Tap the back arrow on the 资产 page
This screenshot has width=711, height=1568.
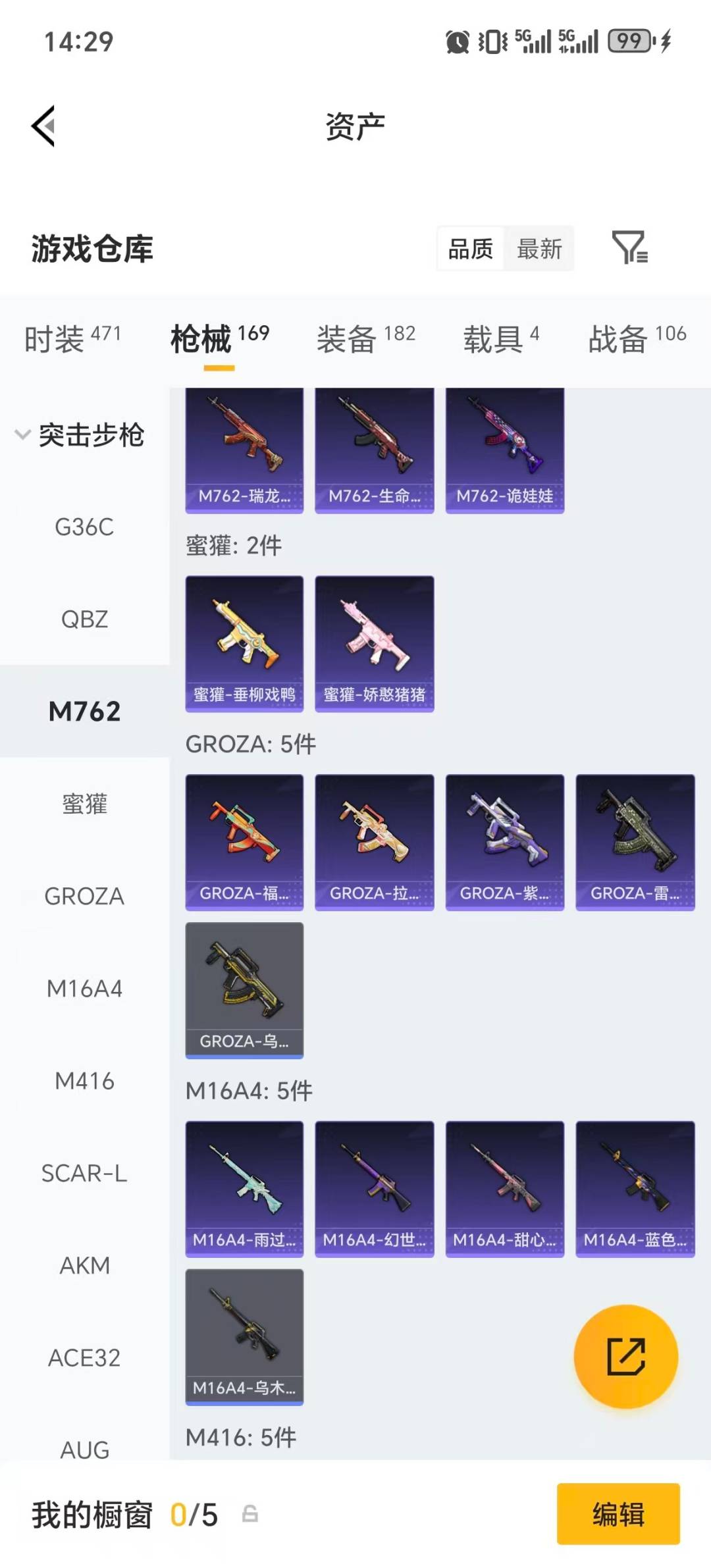pyautogui.click(x=43, y=127)
